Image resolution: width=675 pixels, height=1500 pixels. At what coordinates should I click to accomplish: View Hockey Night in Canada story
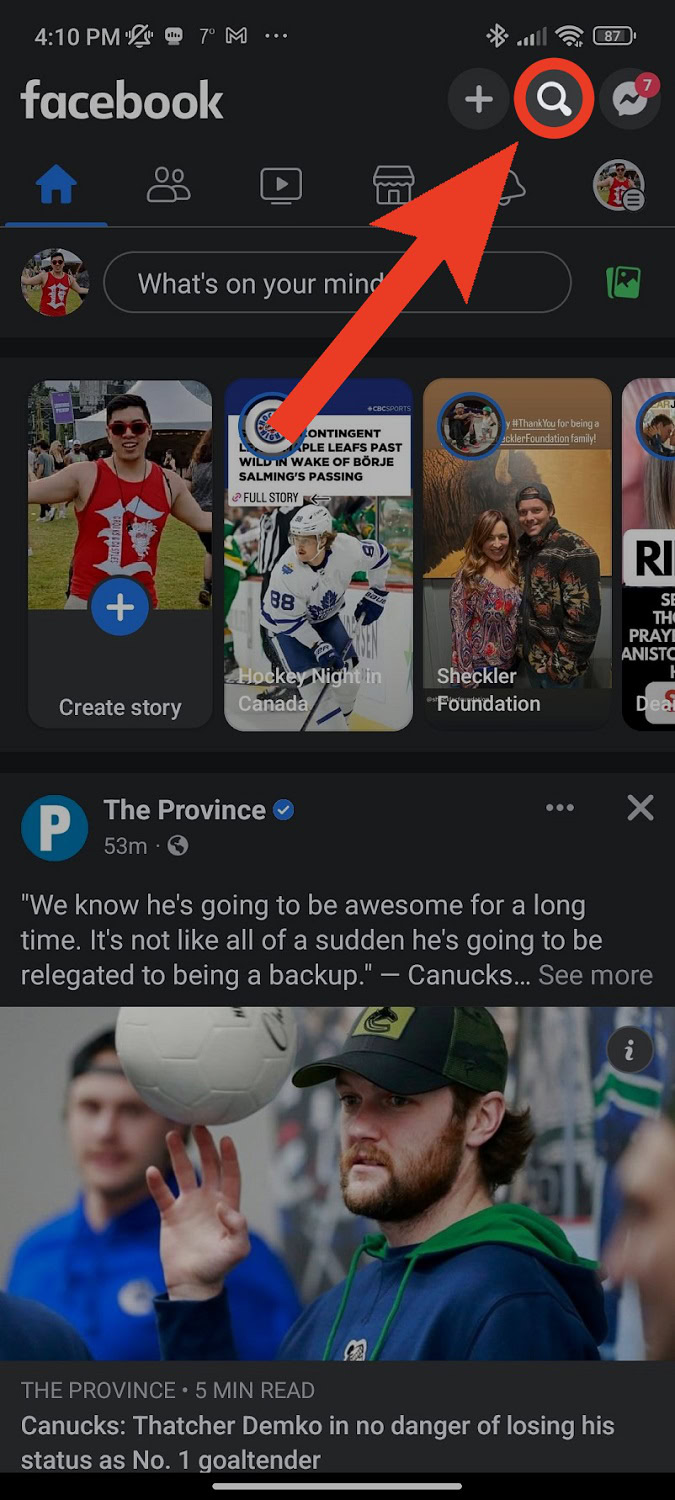[x=318, y=554]
